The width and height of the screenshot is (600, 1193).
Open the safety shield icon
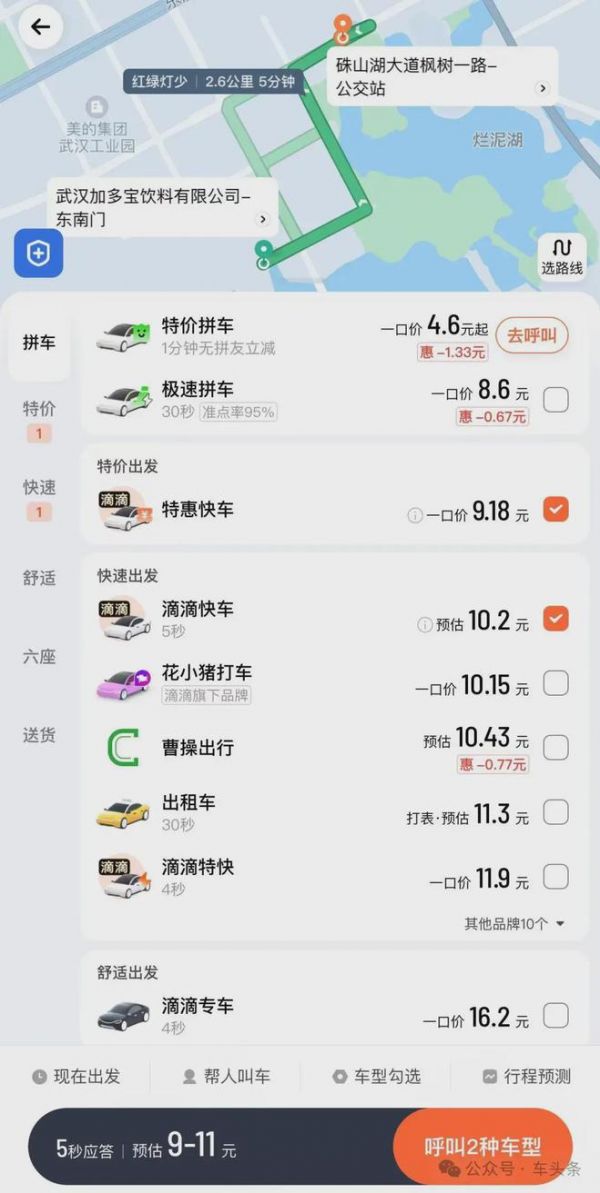click(x=38, y=254)
